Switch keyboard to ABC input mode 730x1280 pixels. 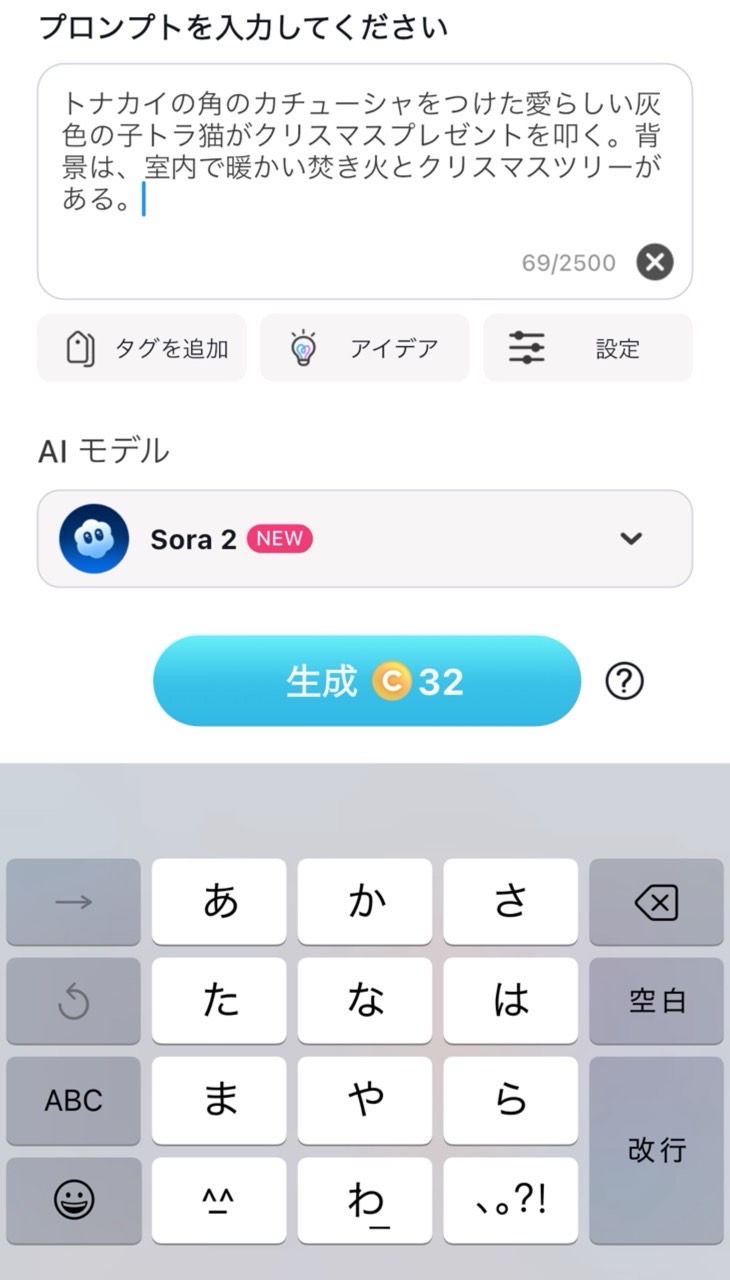72,1101
